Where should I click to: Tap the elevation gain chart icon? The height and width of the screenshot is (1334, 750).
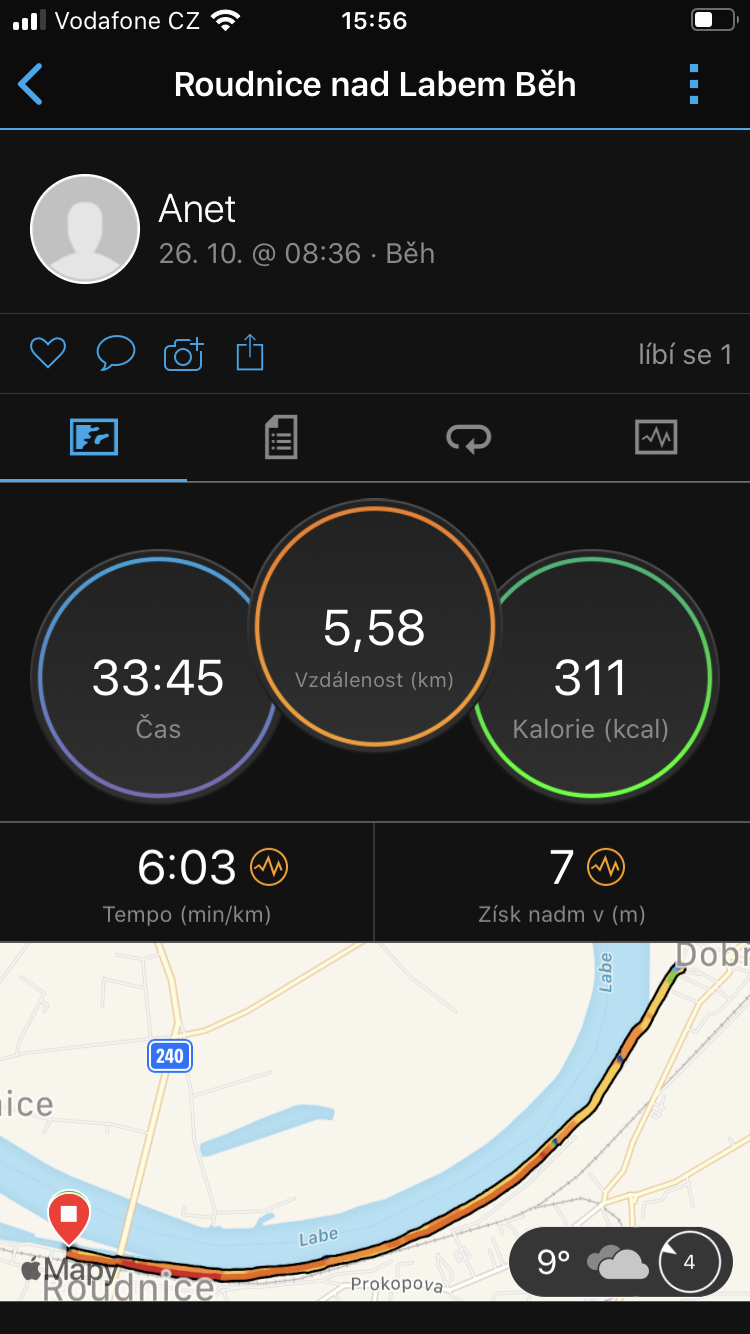tap(605, 867)
